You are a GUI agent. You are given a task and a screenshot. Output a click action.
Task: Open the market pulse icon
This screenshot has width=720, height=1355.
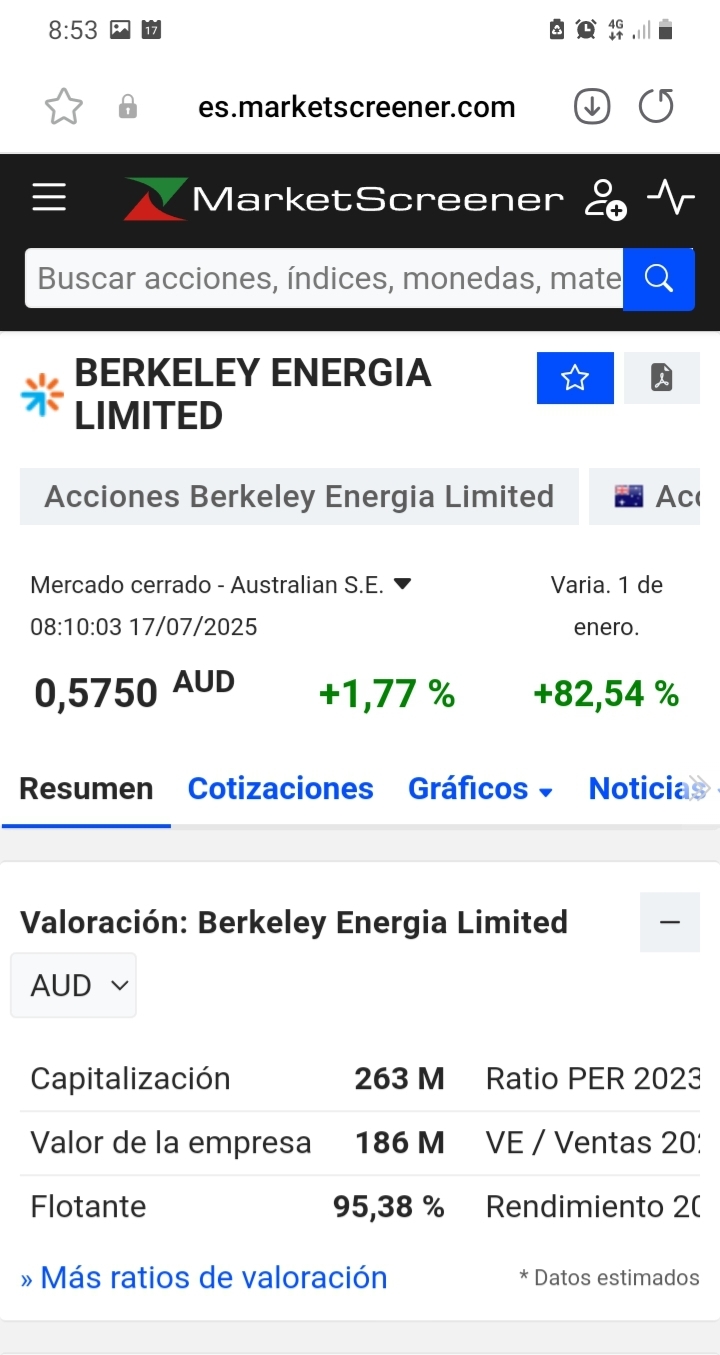tap(671, 197)
